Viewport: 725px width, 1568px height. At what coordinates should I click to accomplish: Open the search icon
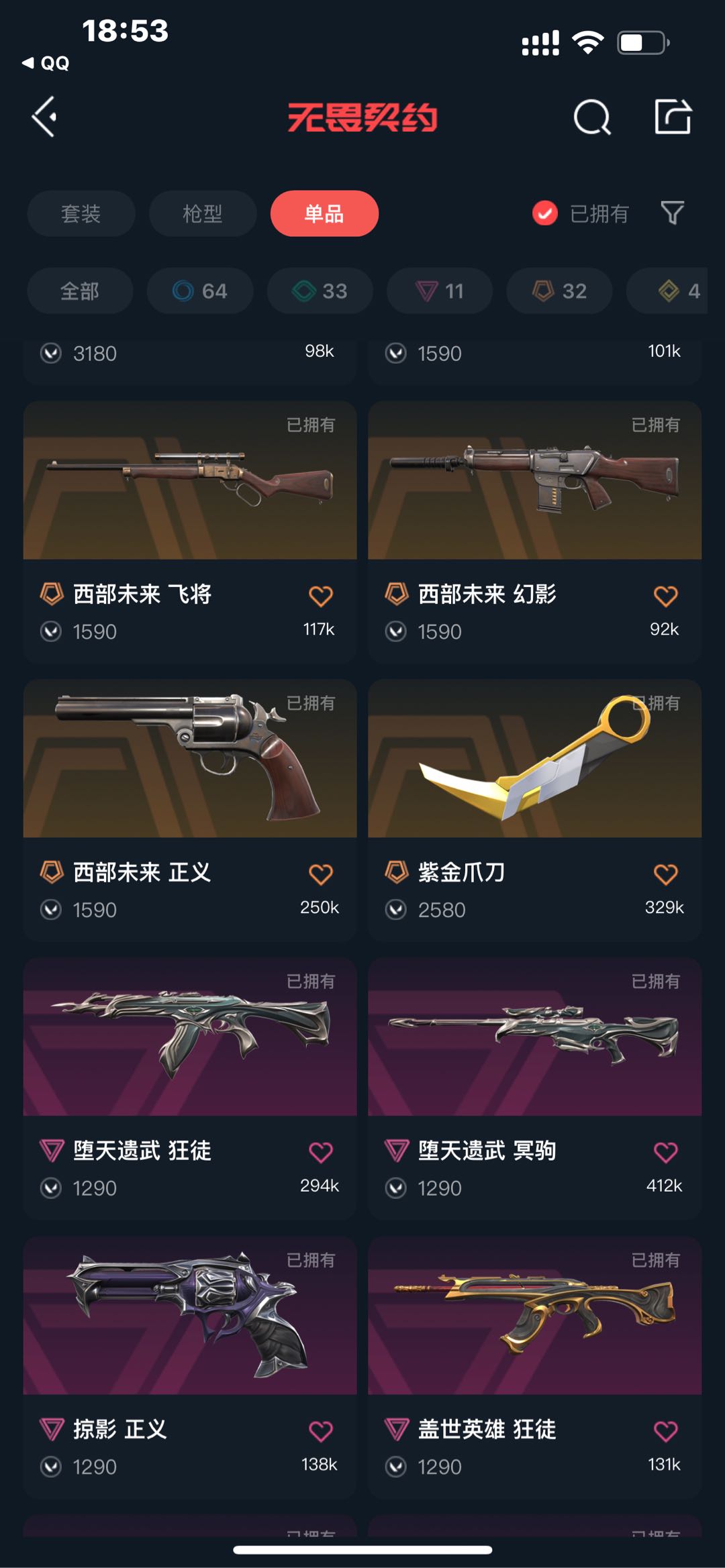coord(592,118)
